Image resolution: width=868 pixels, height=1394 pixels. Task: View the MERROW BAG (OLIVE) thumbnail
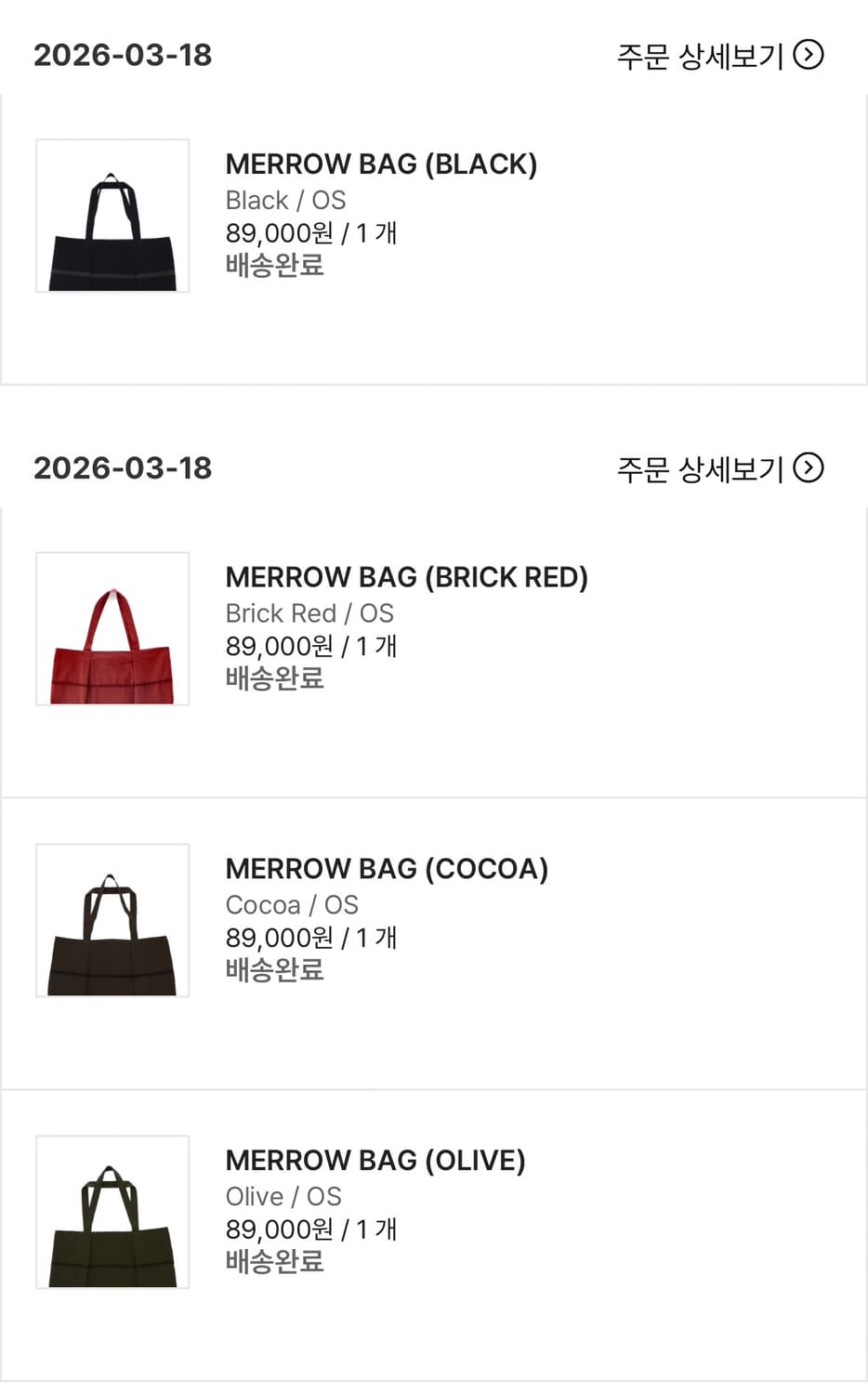pos(112,1211)
